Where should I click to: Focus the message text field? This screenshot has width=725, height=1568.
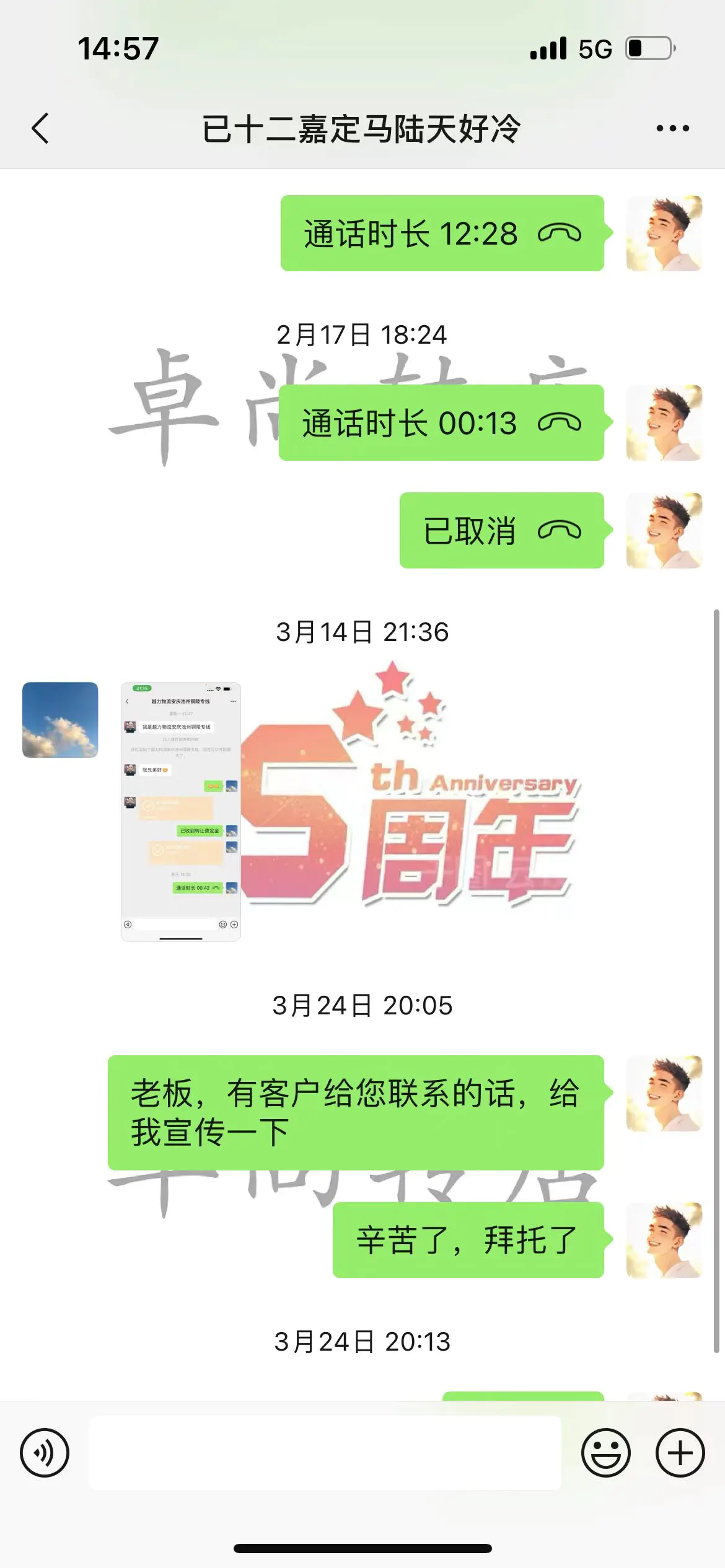[325, 1453]
